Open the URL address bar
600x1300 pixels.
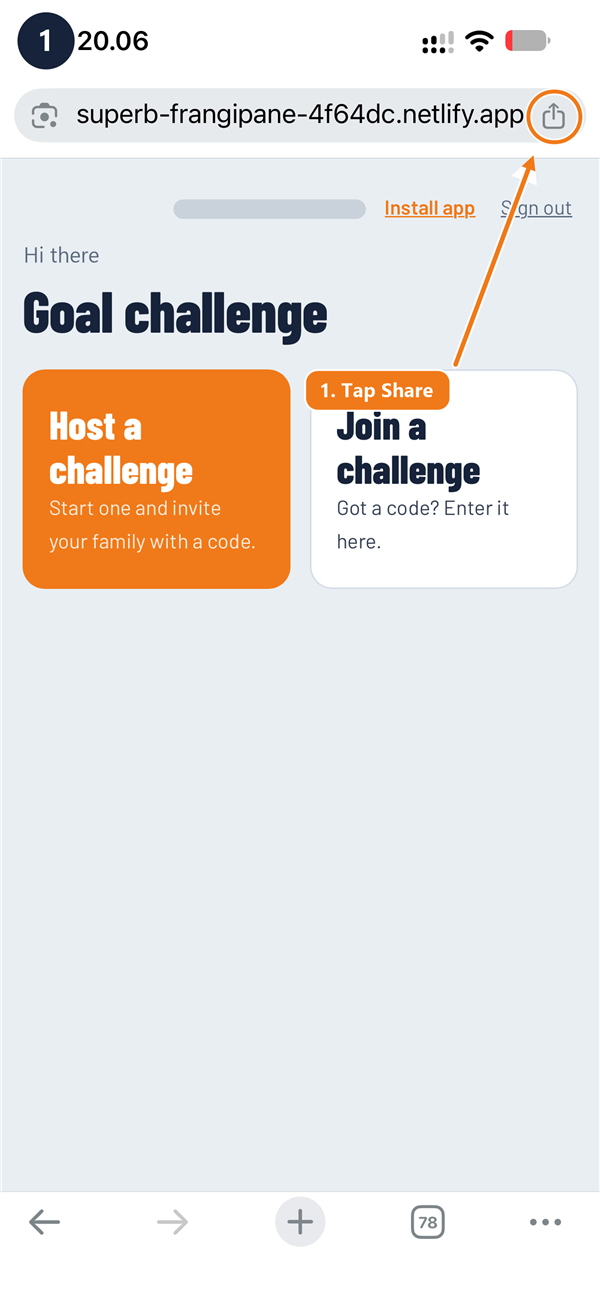[x=300, y=116]
